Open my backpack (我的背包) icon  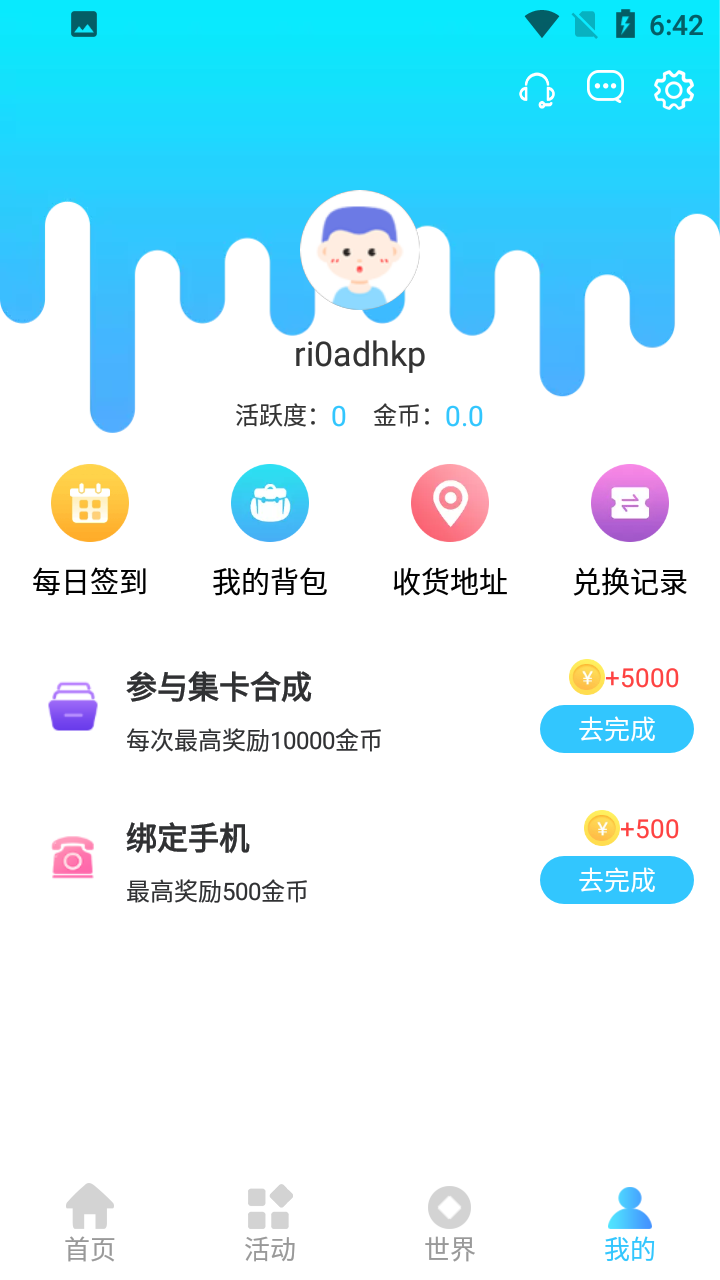(x=270, y=503)
